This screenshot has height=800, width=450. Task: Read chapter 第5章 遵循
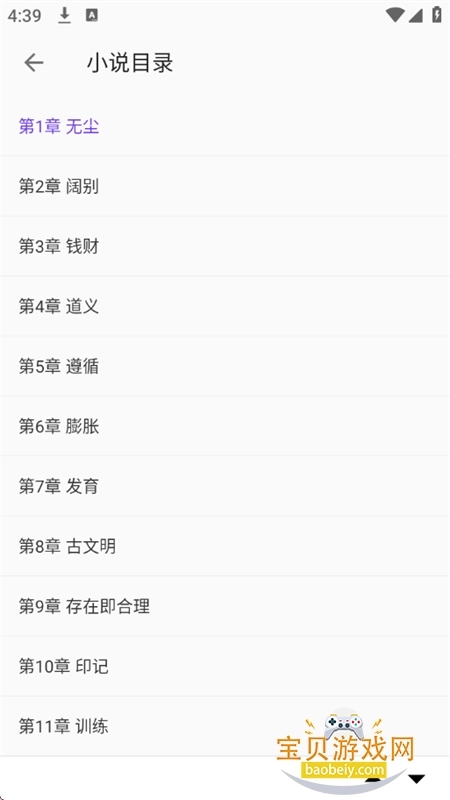(225, 366)
